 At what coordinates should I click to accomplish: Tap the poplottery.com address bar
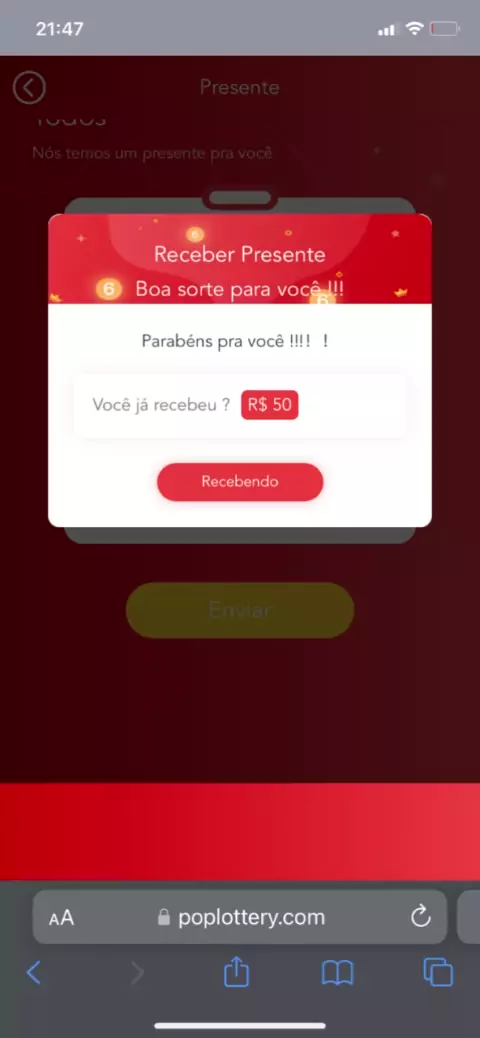point(240,917)
